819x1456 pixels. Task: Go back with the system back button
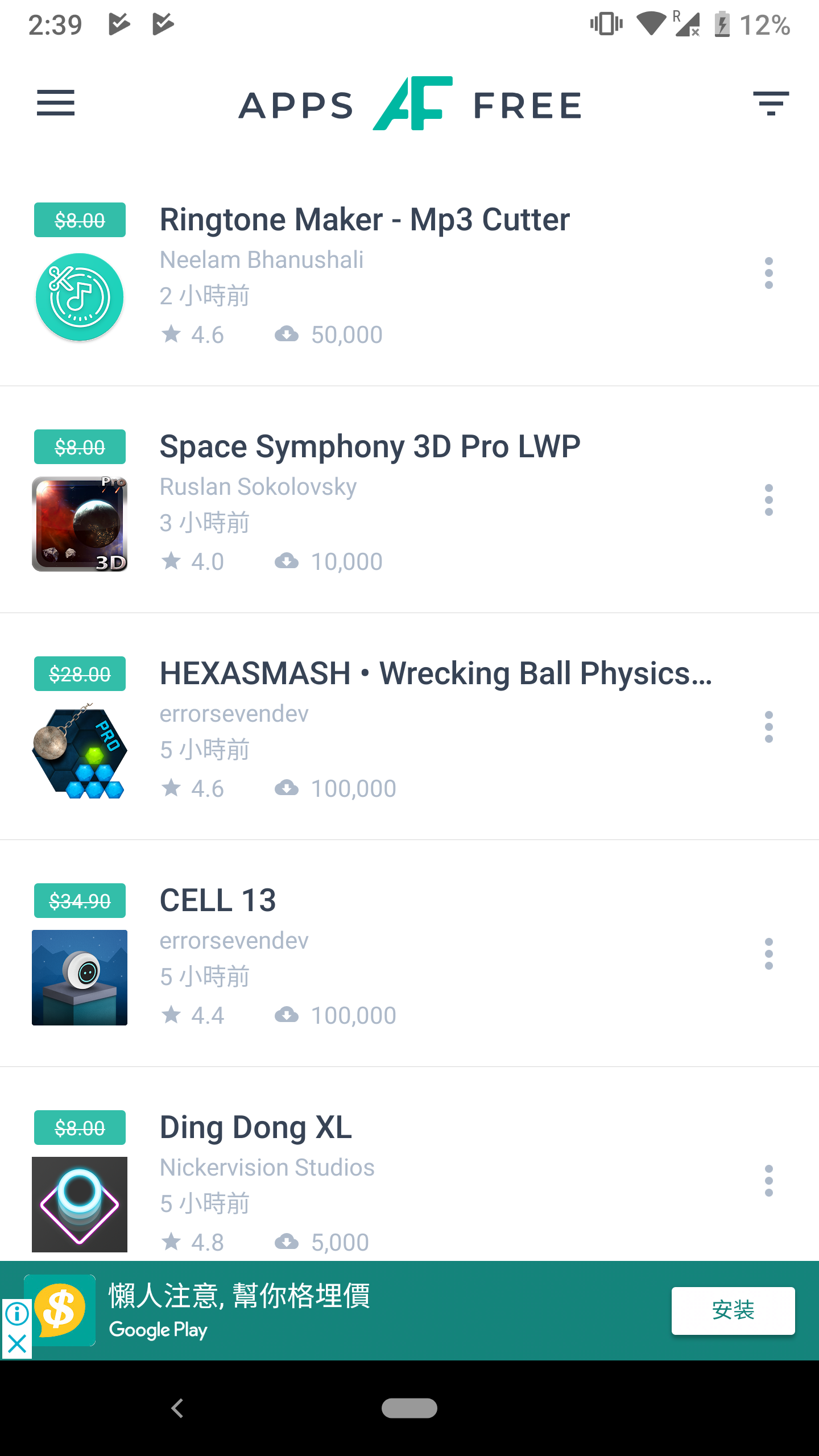point(177,1408)
